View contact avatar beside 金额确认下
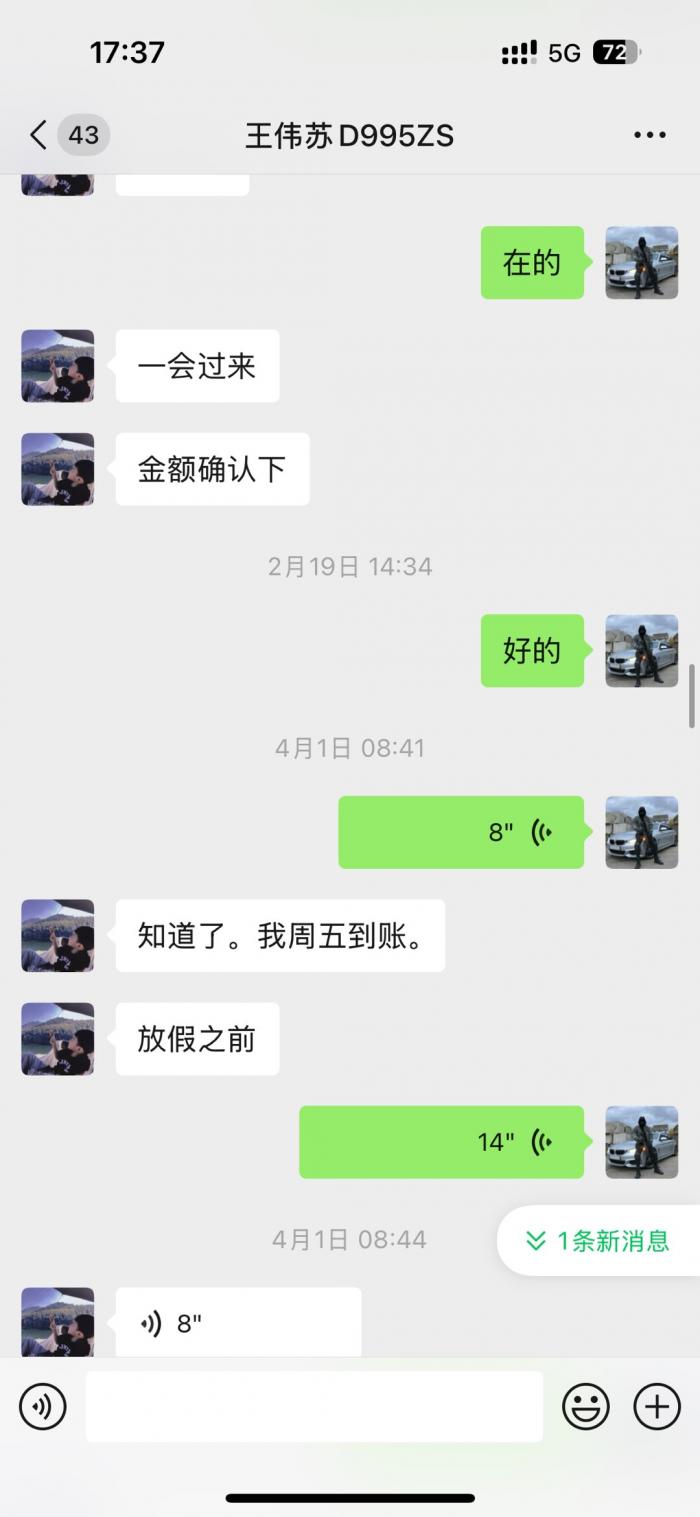The width and height of the screenshot is (700, 1517). [58, 469]
